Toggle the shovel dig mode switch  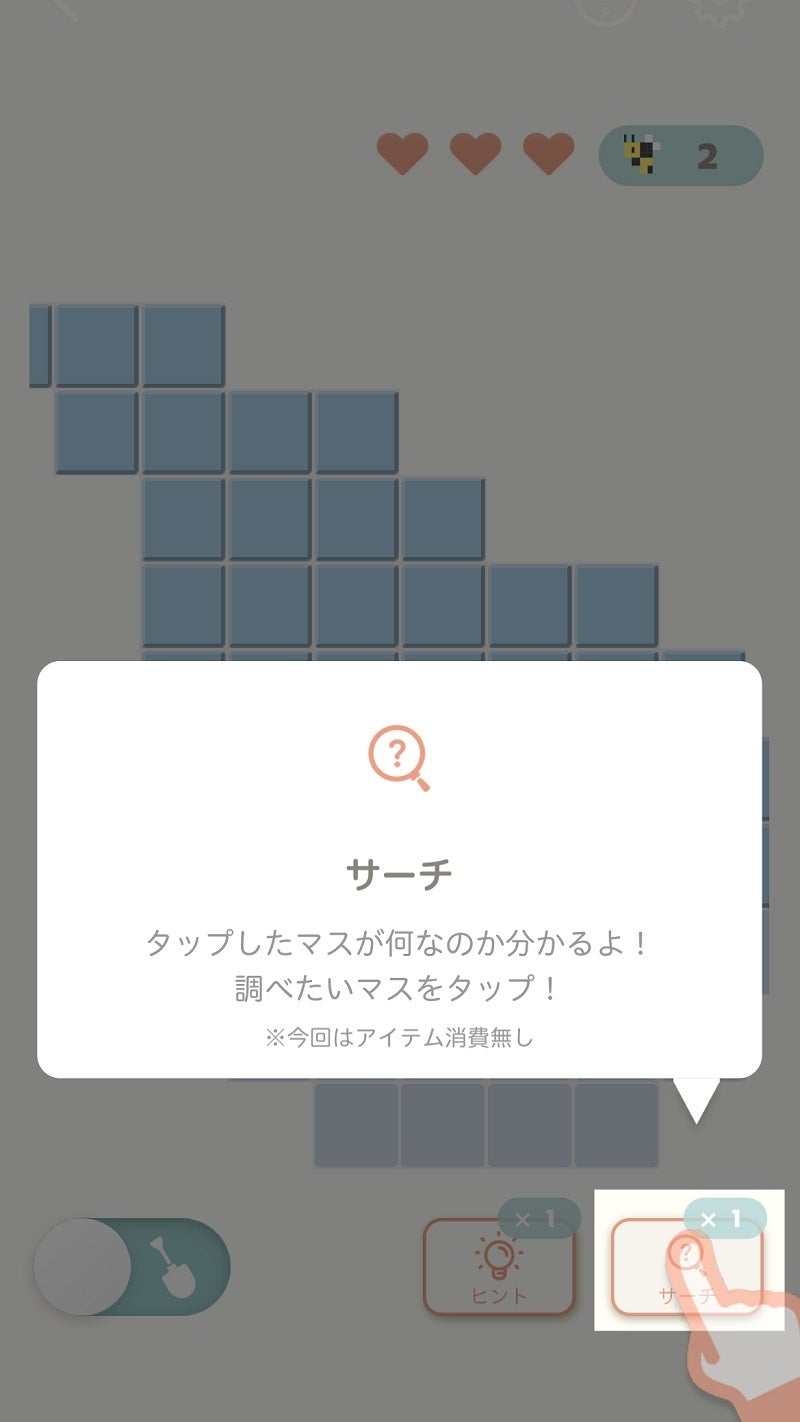click(x=132, y=1267)
